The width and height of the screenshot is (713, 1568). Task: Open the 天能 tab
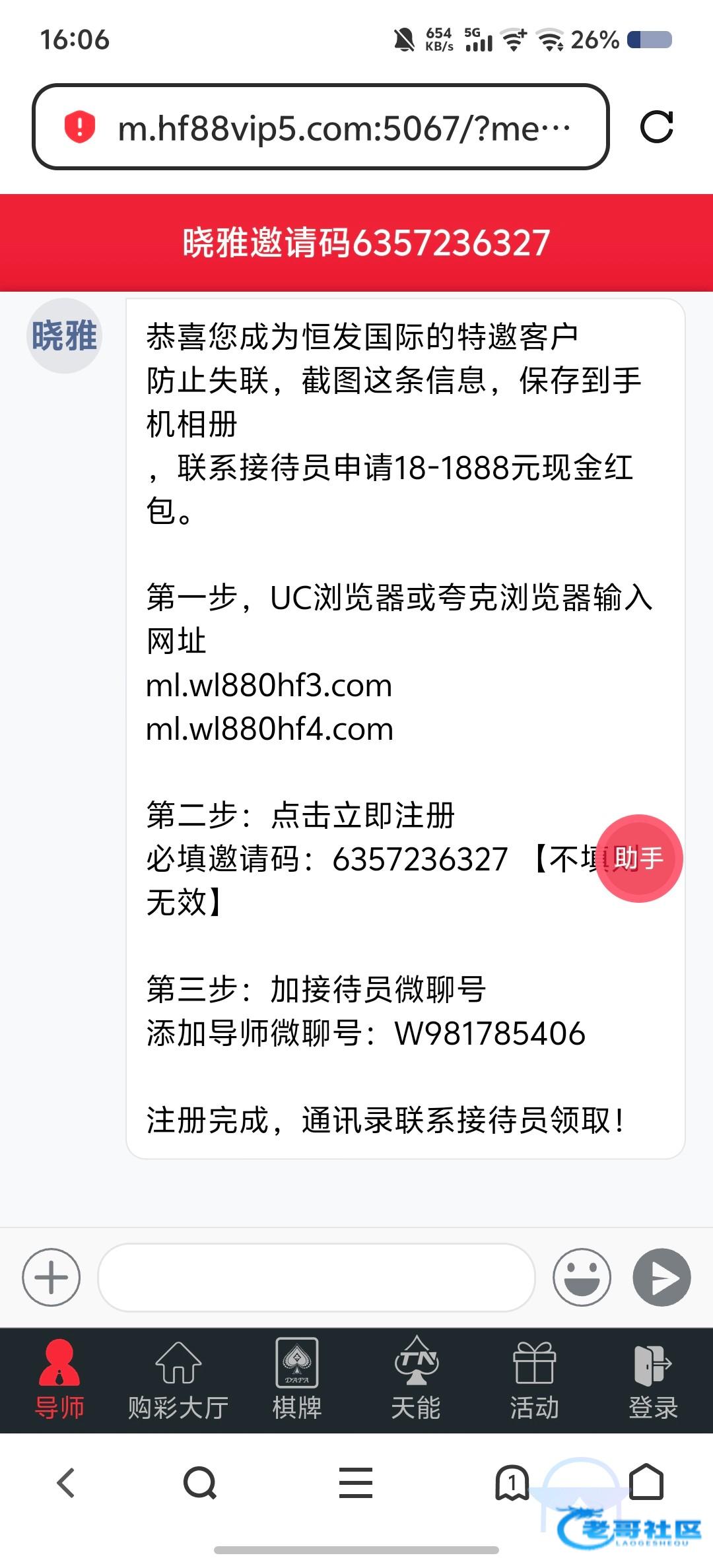(x=416, y=1379)
